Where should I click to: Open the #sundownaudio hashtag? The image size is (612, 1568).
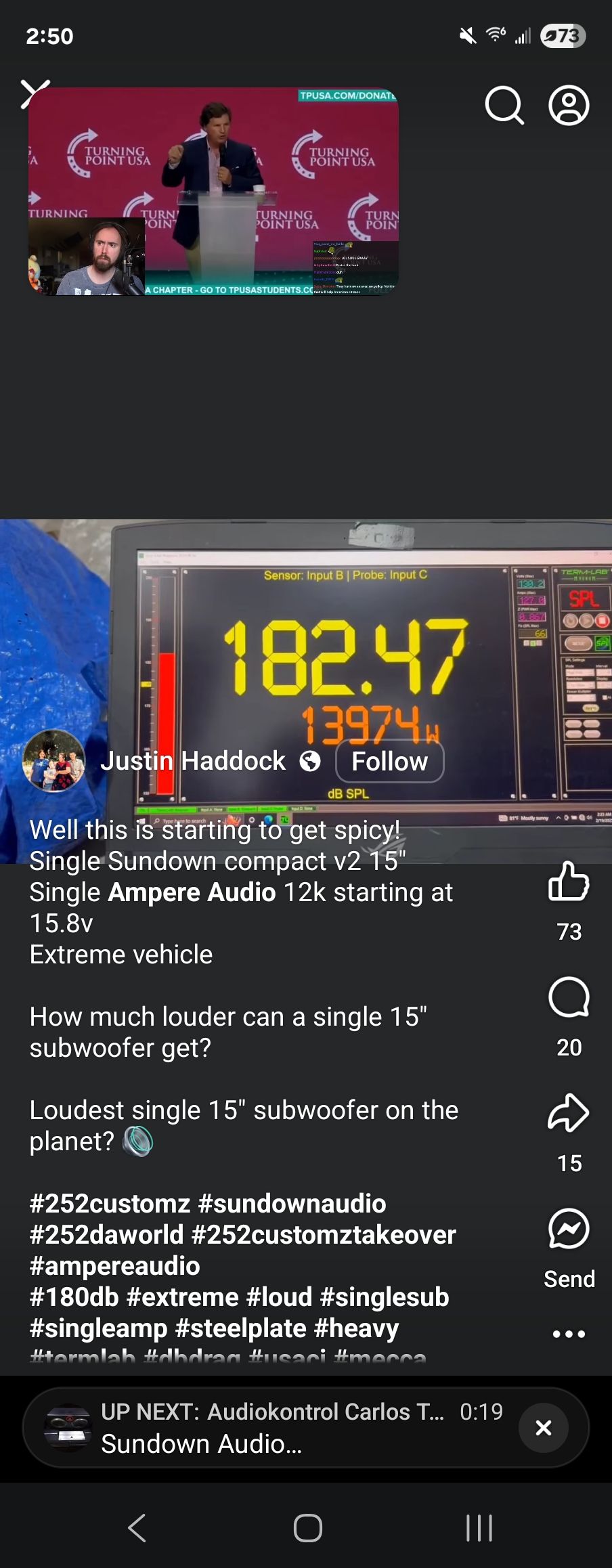[x=292, y=1204]
